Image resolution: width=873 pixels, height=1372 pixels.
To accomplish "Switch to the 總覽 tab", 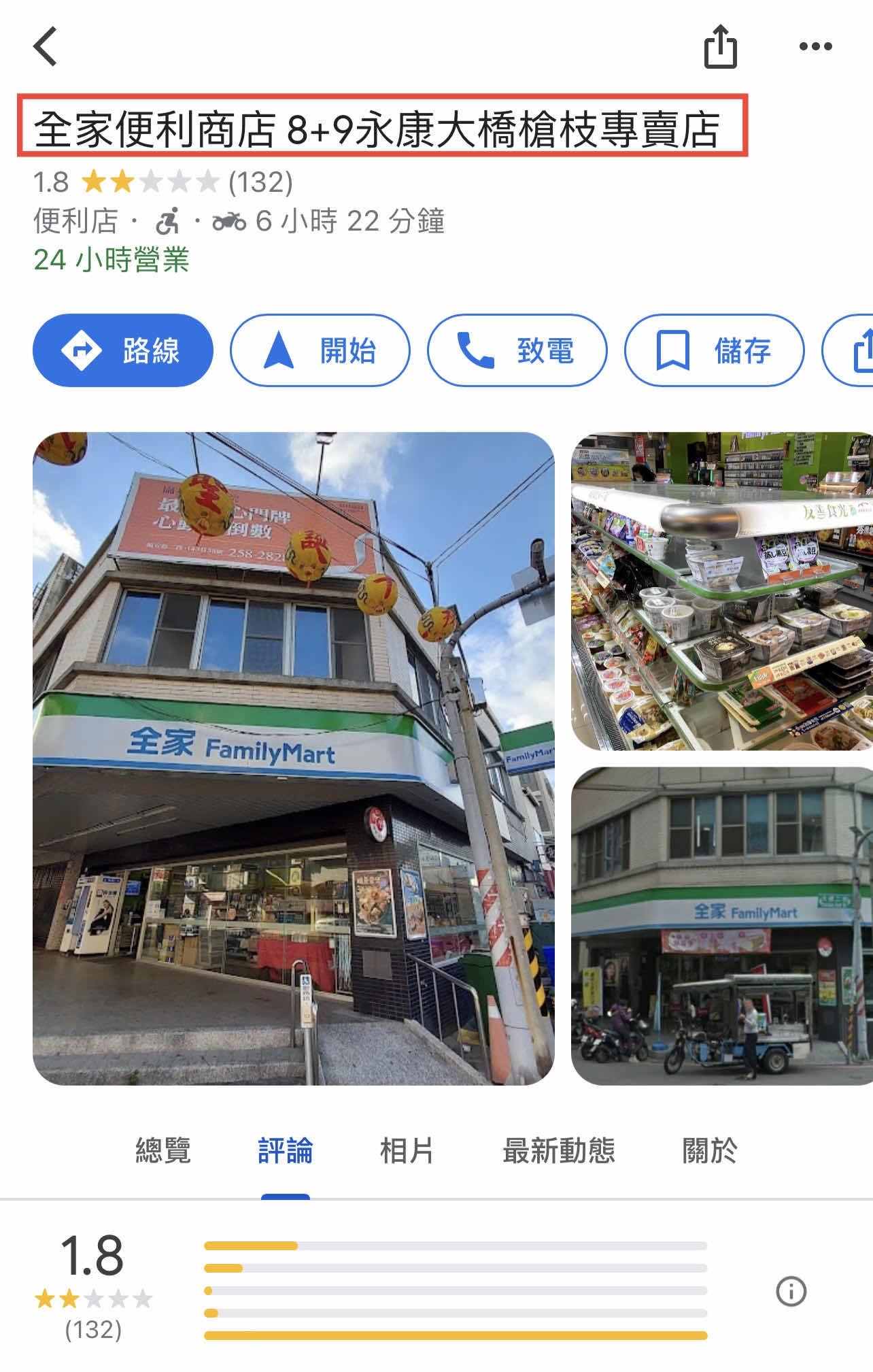I will tap(162, 1150).
